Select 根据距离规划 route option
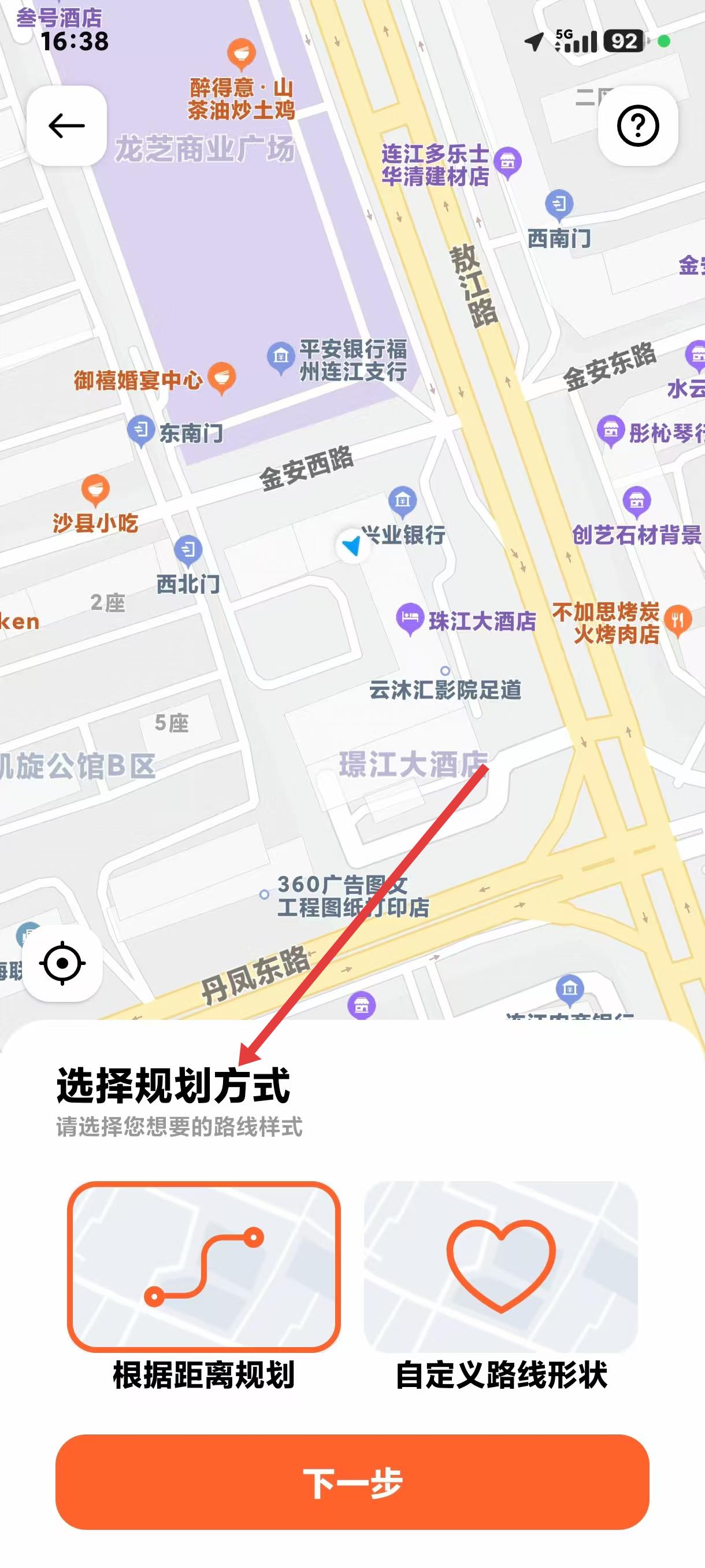The width and height of the screenshot is (705, 1568). tap(203, 1266)
